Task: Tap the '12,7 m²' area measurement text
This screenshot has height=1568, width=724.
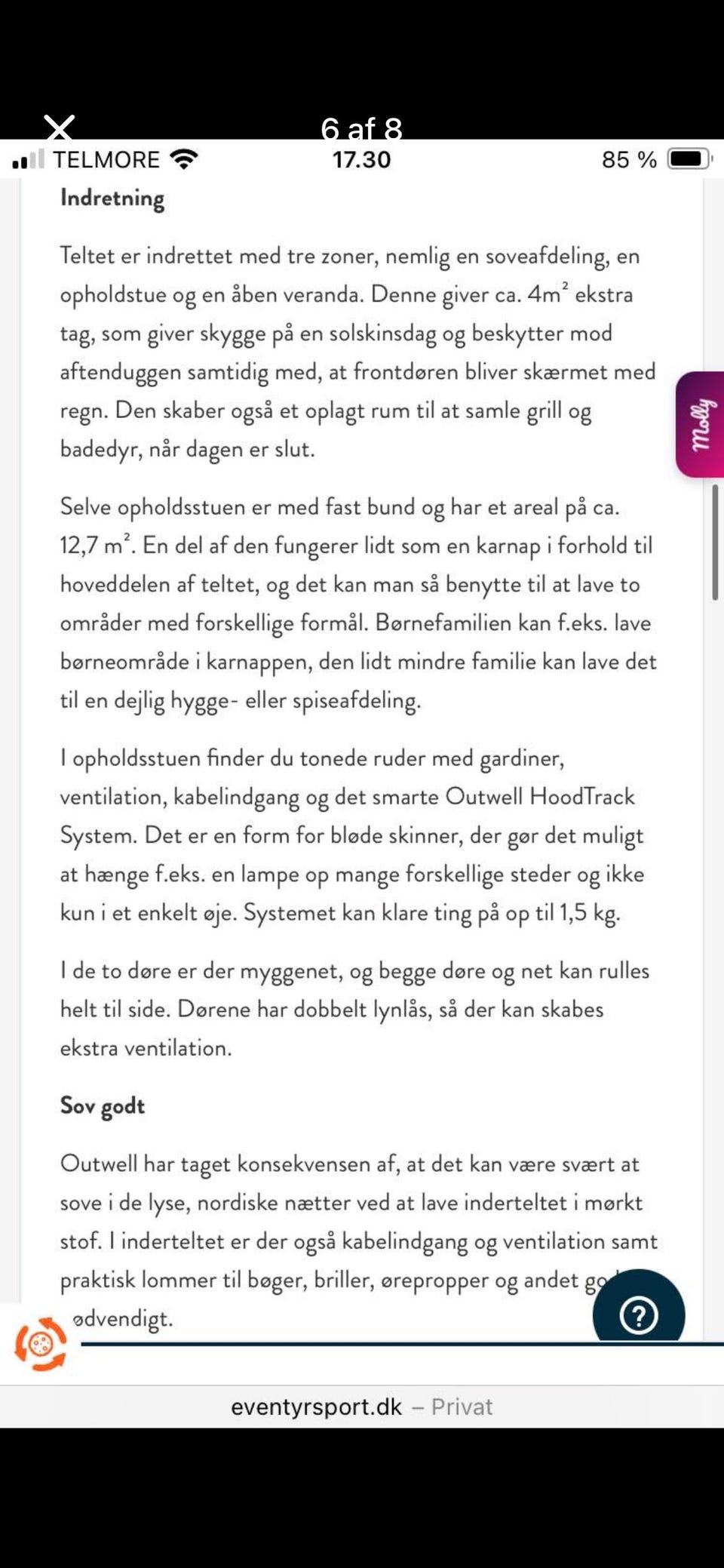Action: pos(93,545)
